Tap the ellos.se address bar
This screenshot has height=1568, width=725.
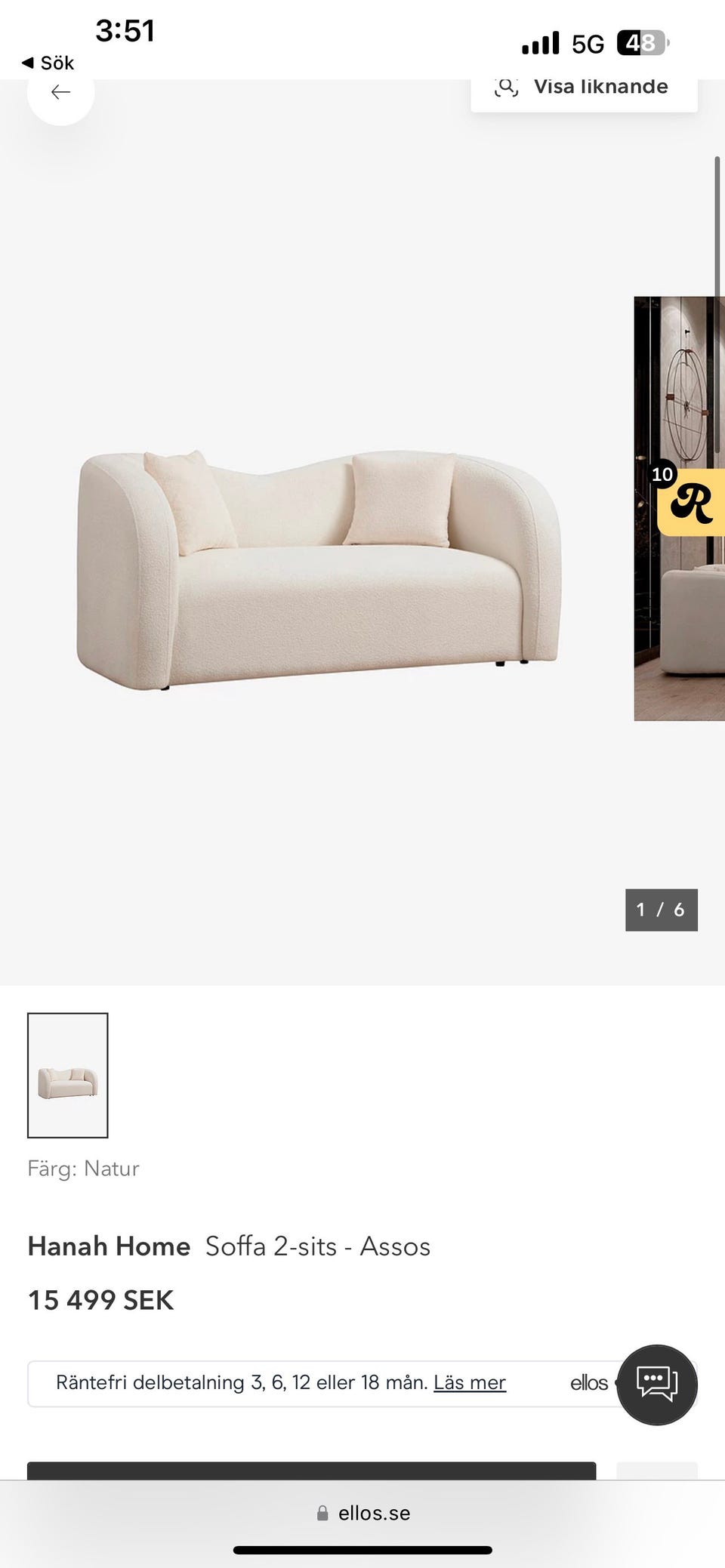tap(364, 1513)
